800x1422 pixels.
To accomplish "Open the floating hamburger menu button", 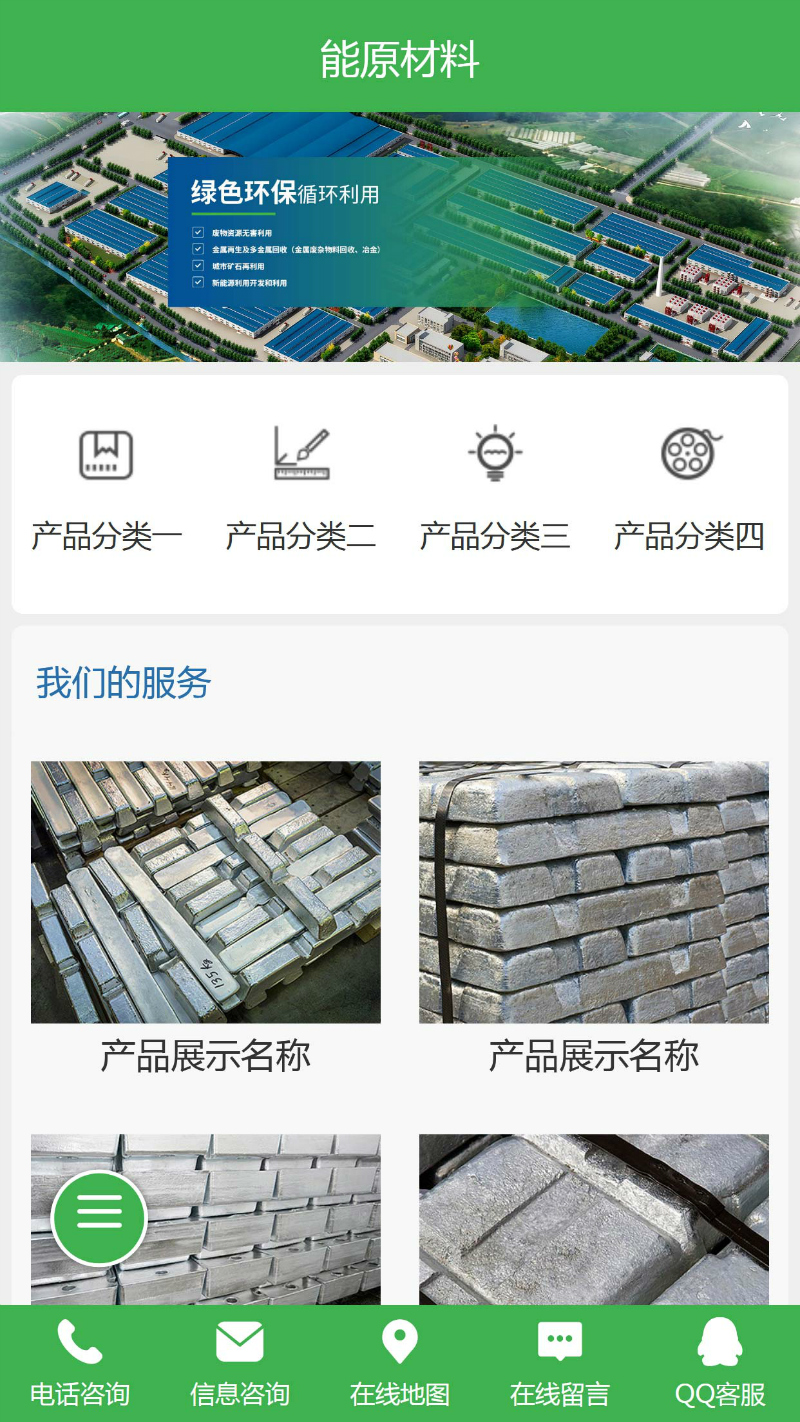I will tap(99, 1217).
